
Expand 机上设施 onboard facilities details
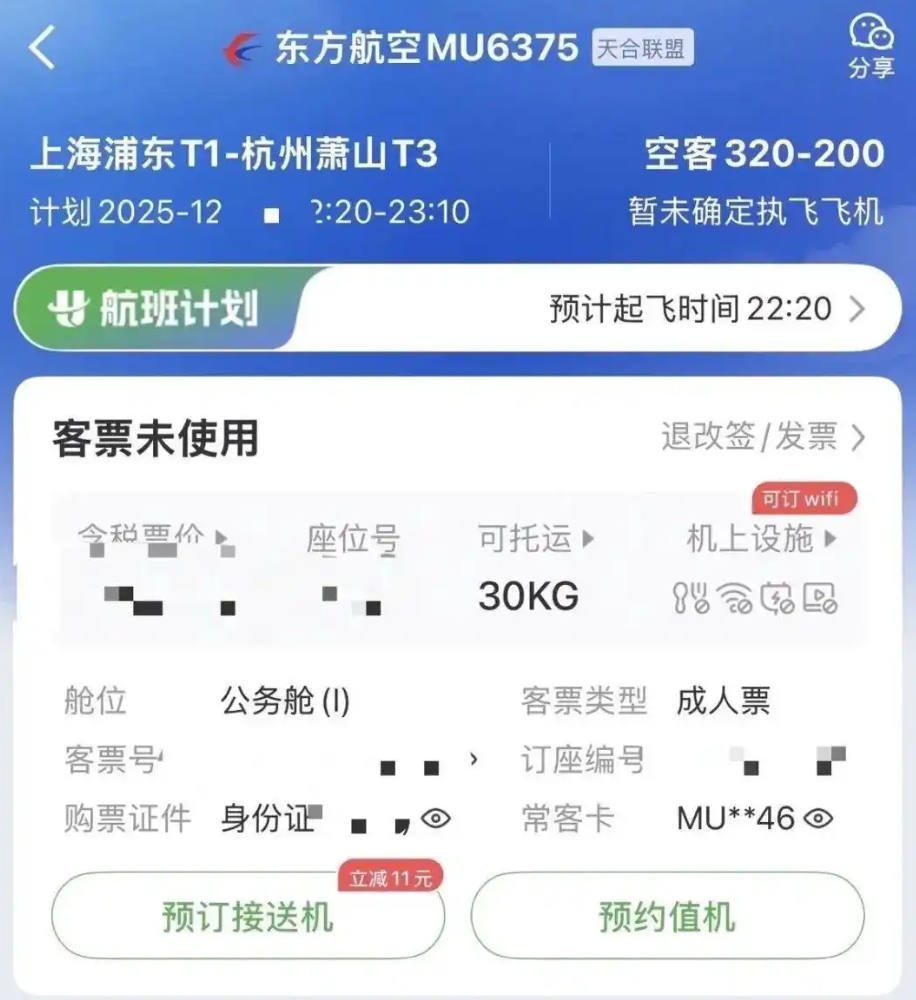click(x=762, y=539)
